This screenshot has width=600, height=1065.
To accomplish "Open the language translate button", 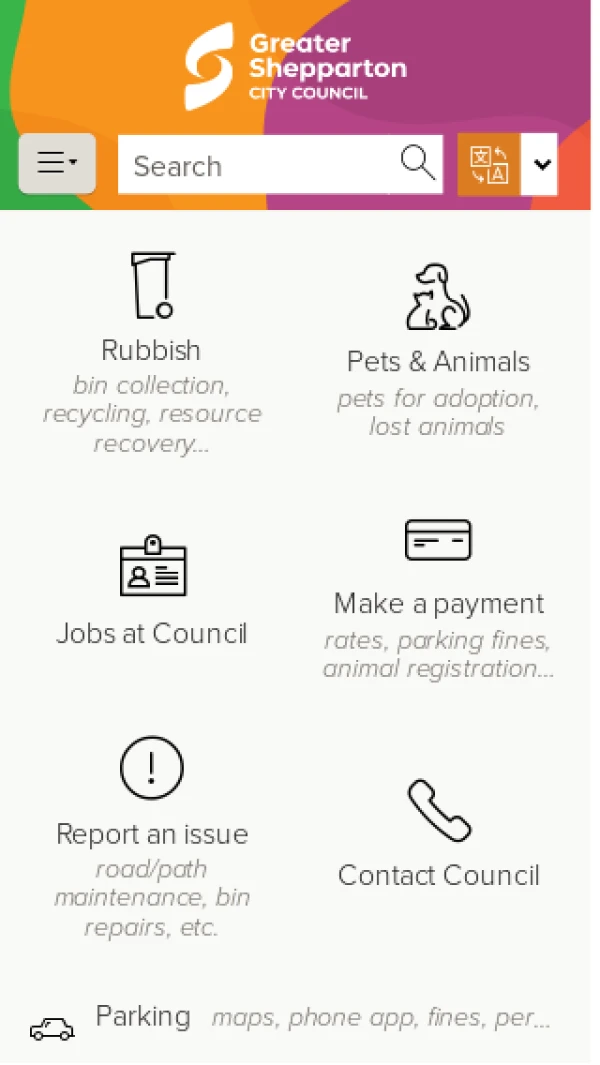I will 489,164.
